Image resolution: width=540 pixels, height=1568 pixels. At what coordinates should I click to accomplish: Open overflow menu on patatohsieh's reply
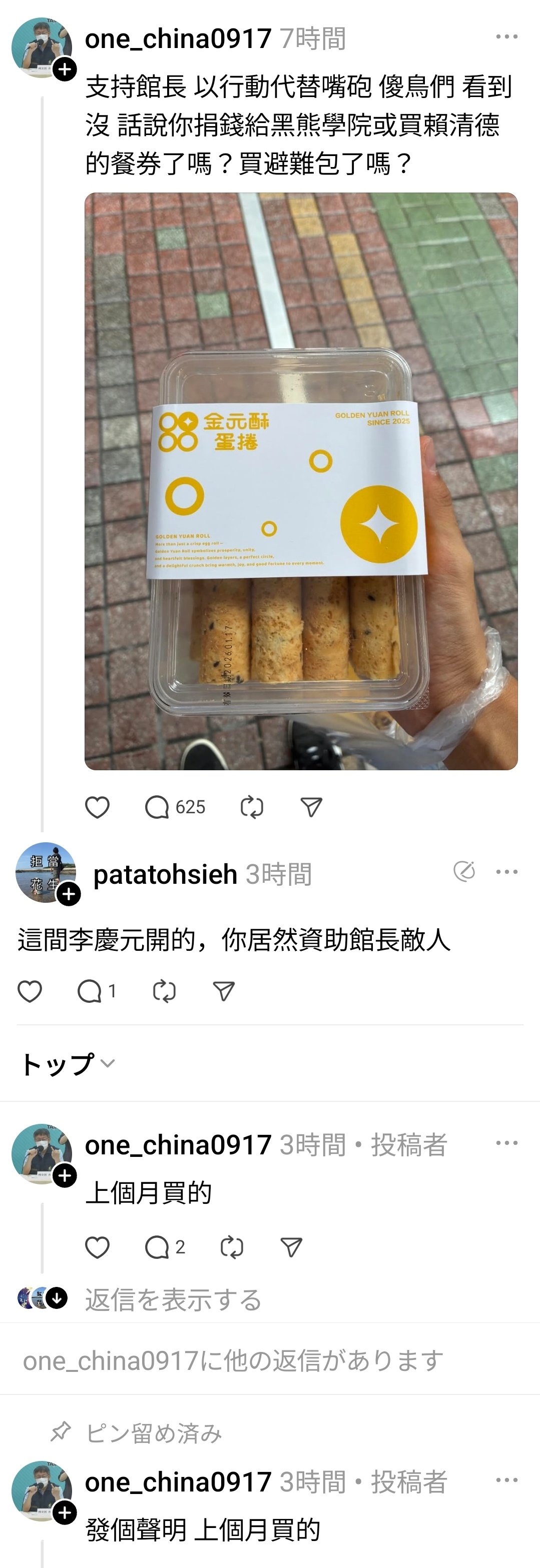[506, 872]
